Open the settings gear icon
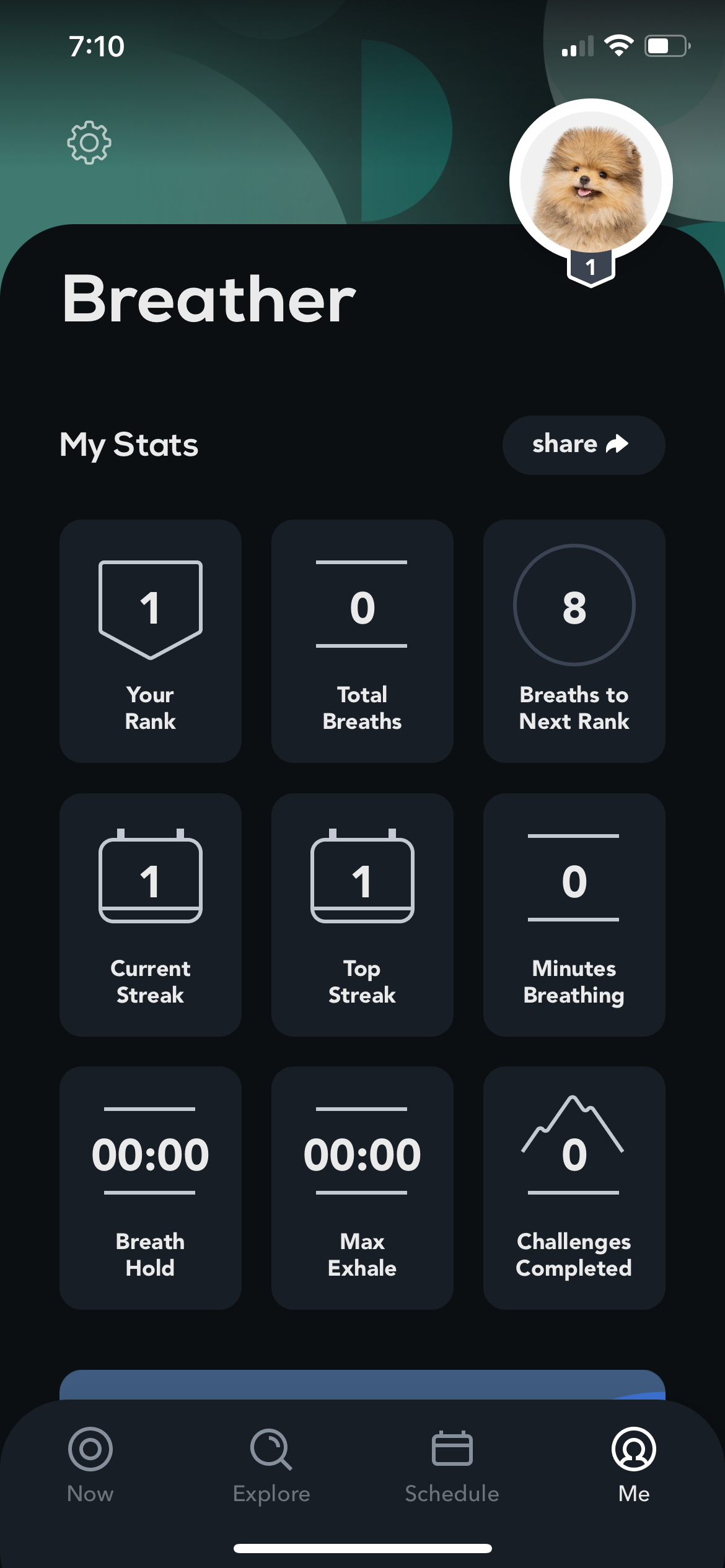This screenshot has height=1568, width=725. tap(89, 142)
